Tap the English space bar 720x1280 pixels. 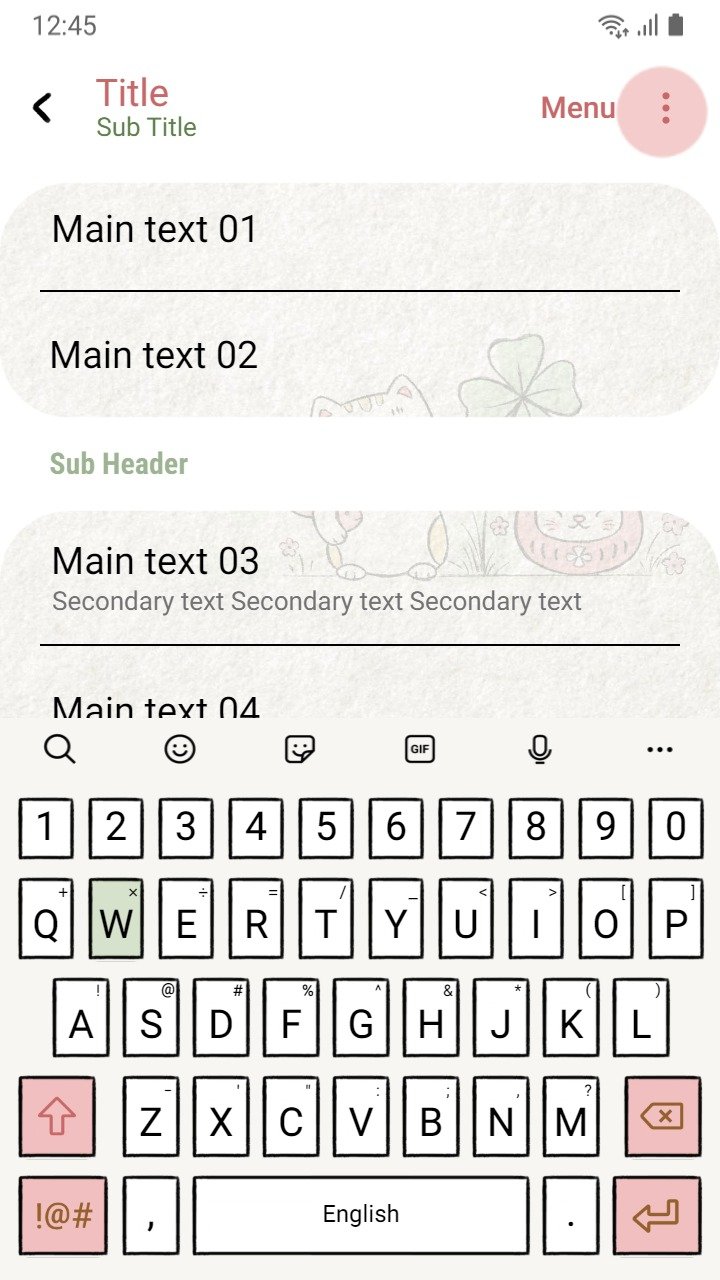point(361,1215)
